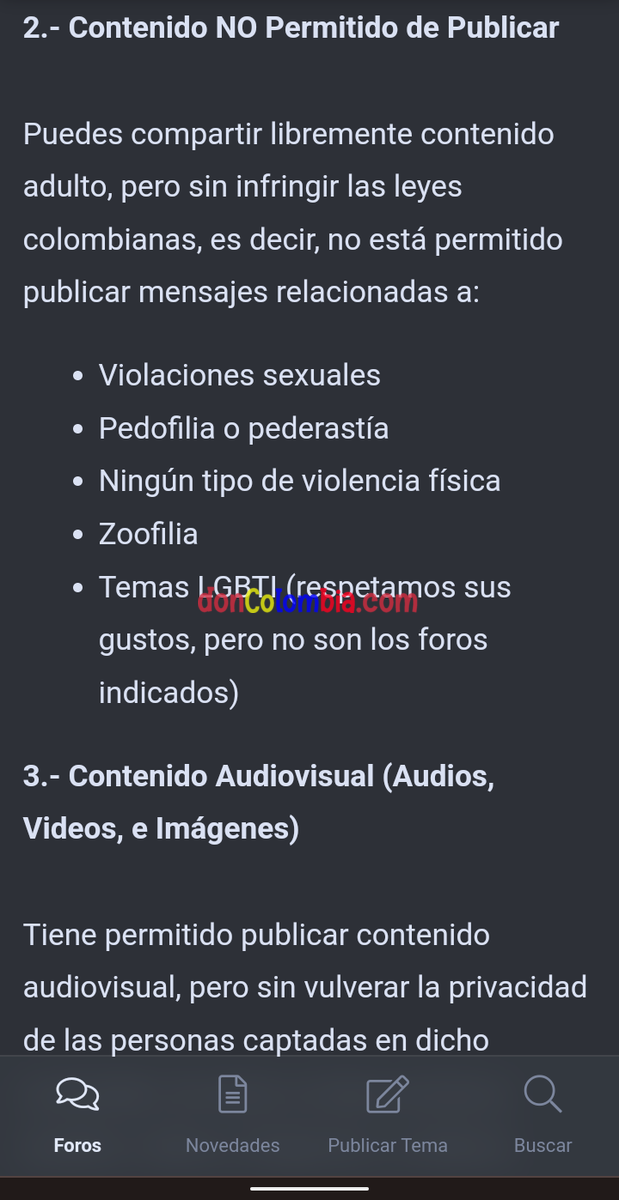Switch to the Foros tab

click(x=77, y=1115)
